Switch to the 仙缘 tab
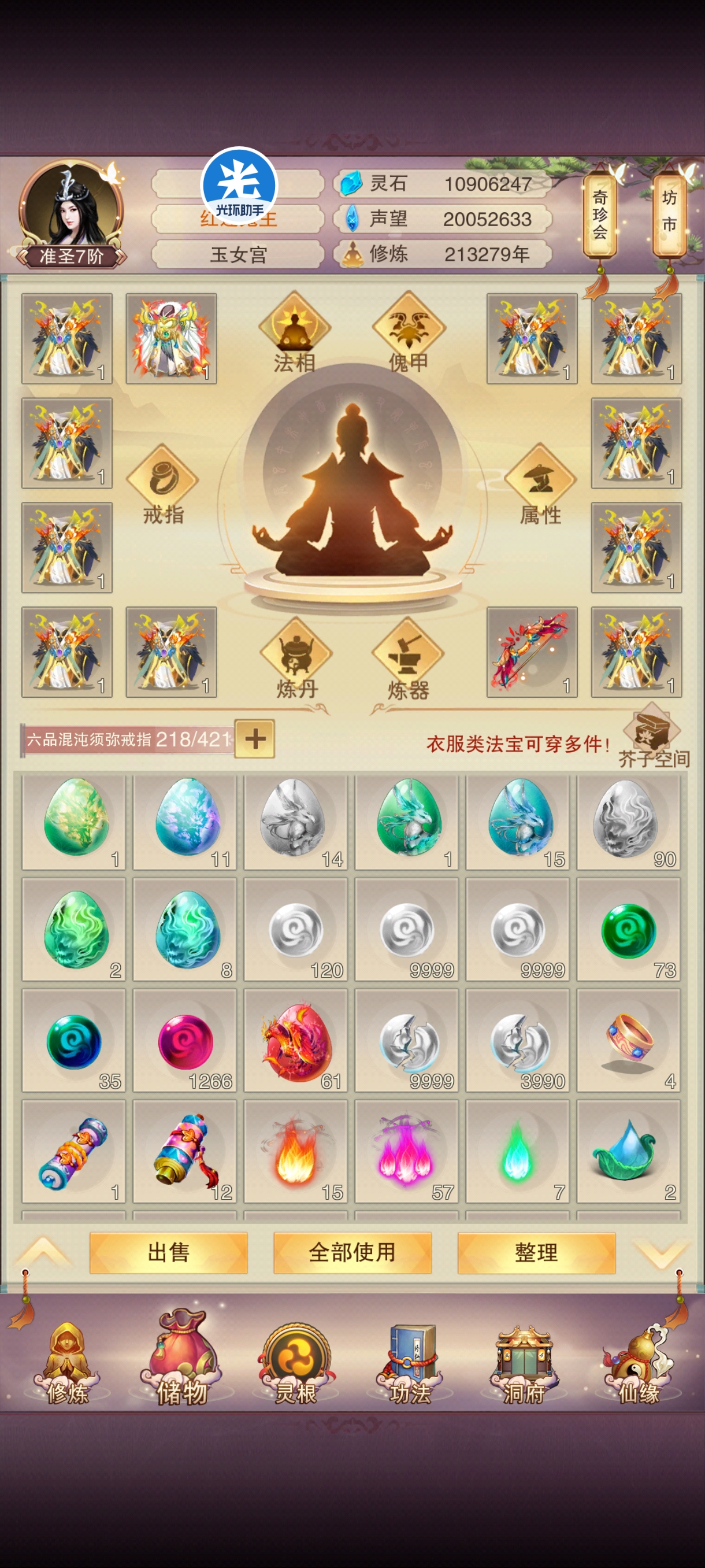Image resolution: width=705 pixels, height=1568 pixels. [638, 1364]
